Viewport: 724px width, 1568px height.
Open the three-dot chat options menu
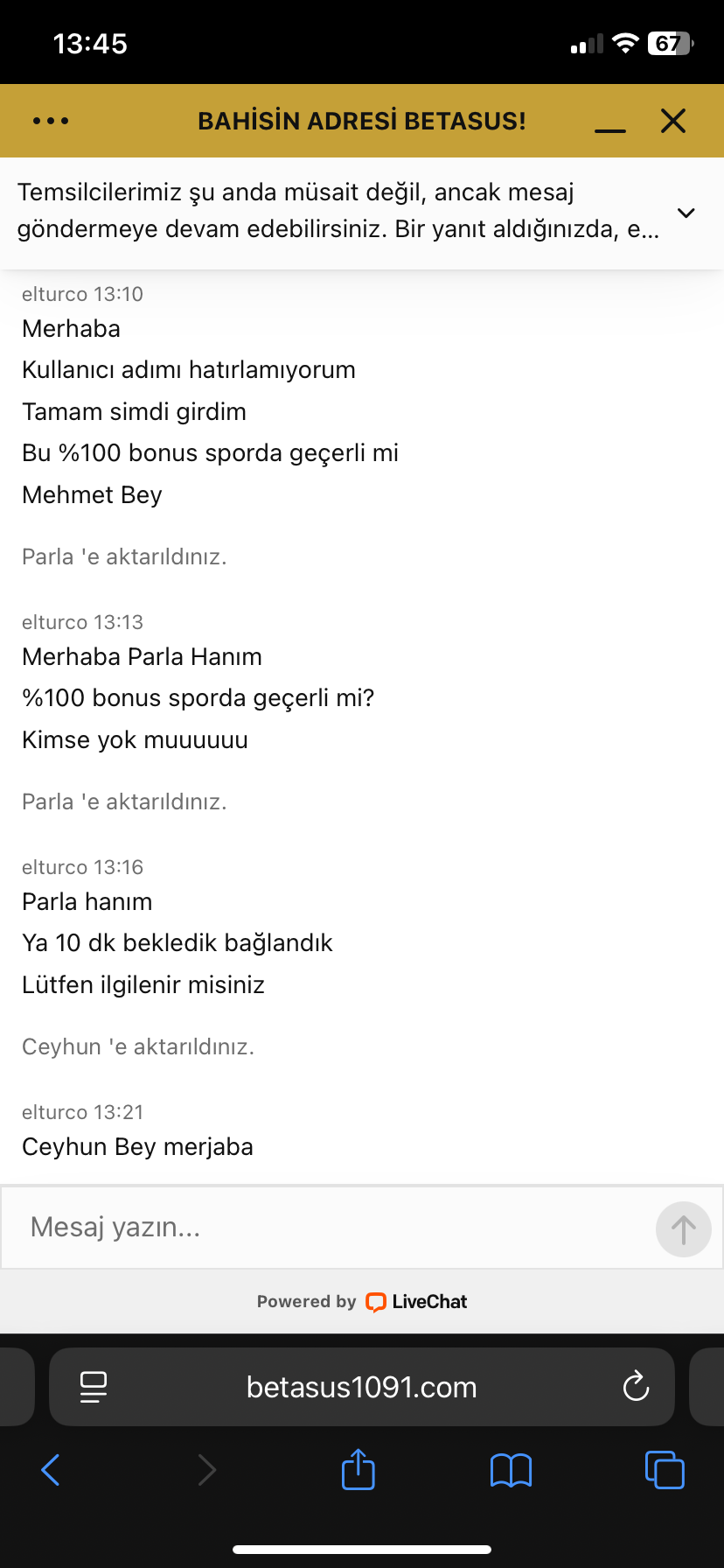(51, 121)
